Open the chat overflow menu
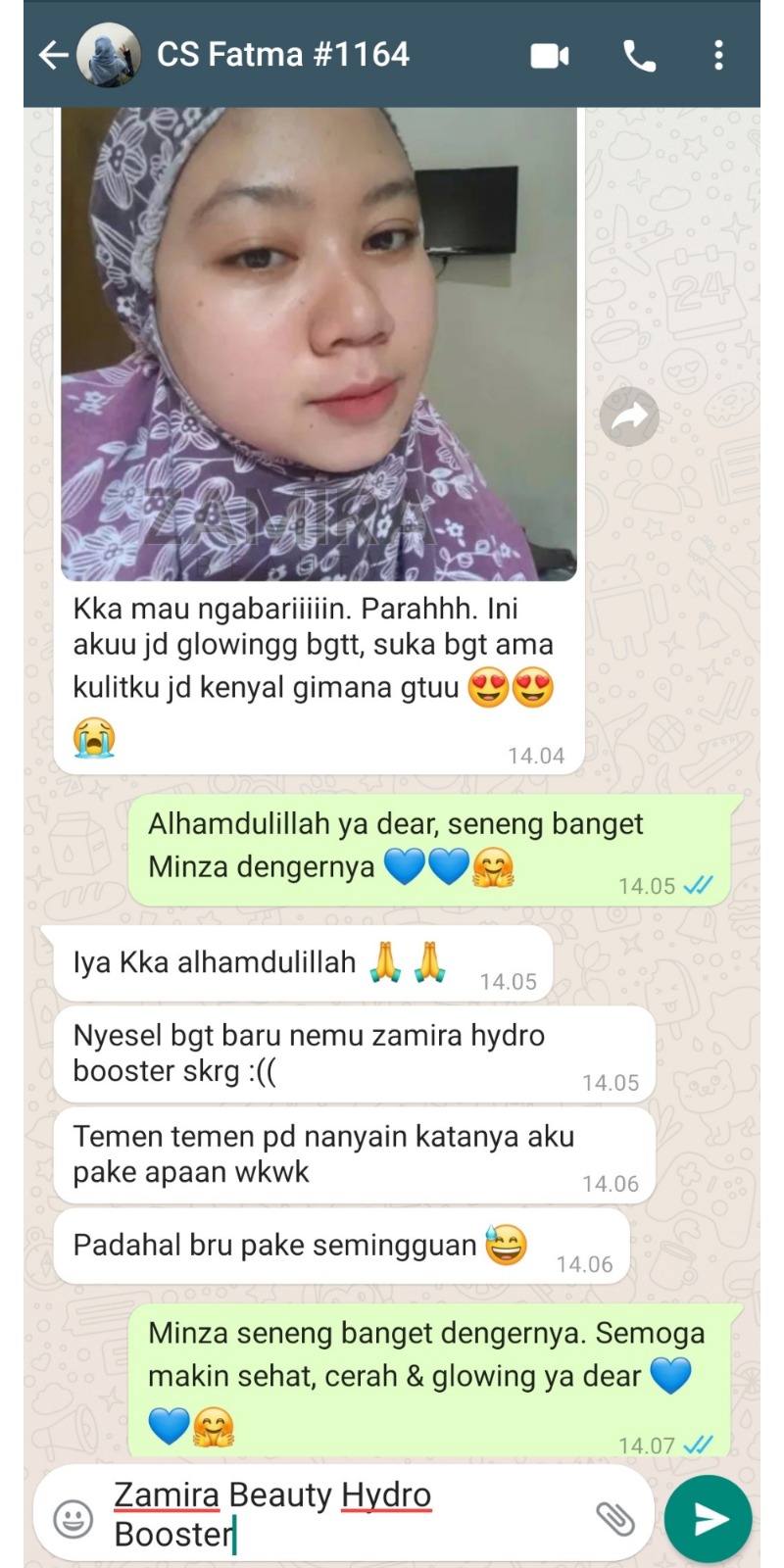784x1568 pixels. coord(718,56)
